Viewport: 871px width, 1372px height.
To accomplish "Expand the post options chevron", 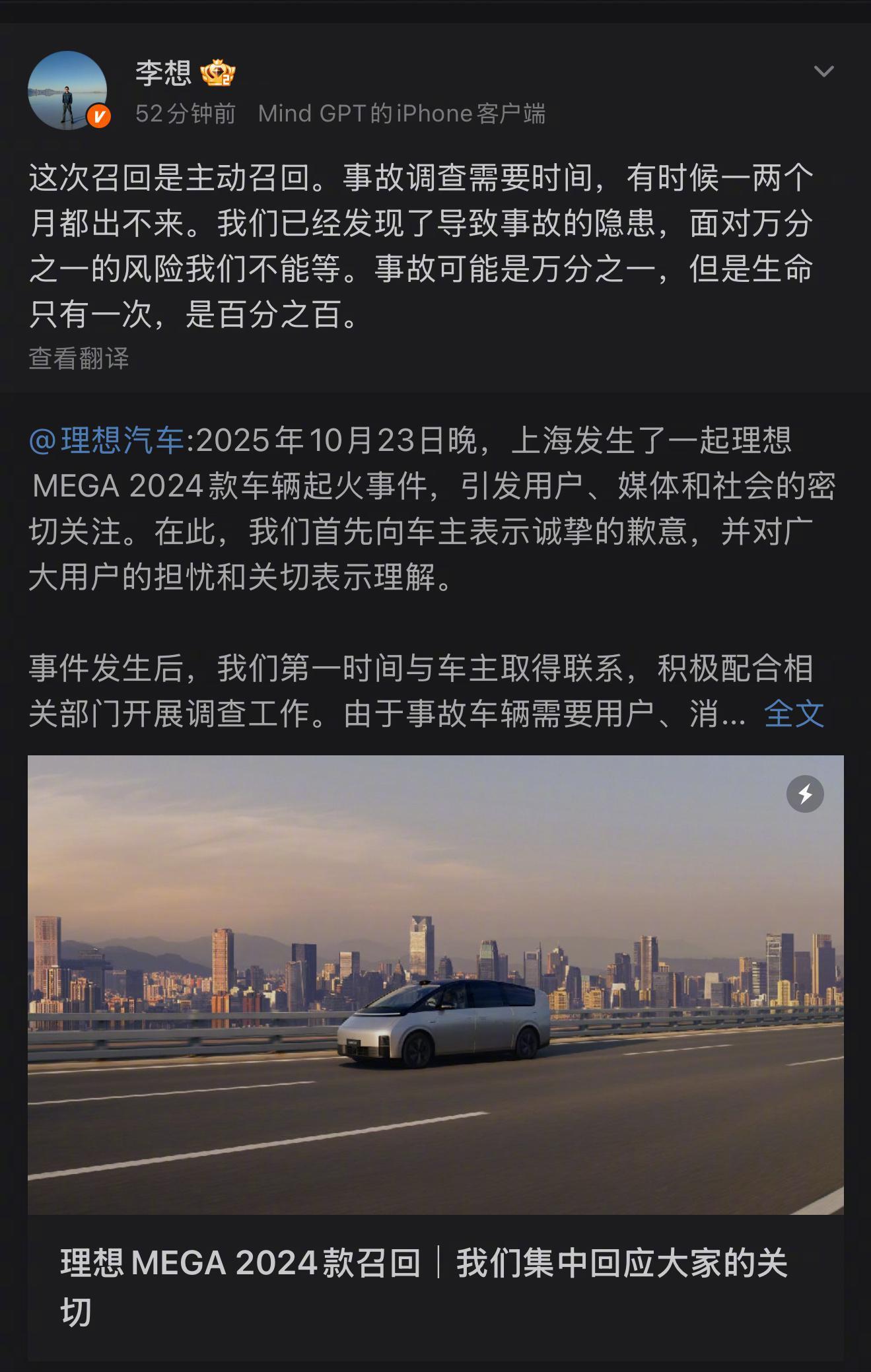I will [x=823, y=71].
